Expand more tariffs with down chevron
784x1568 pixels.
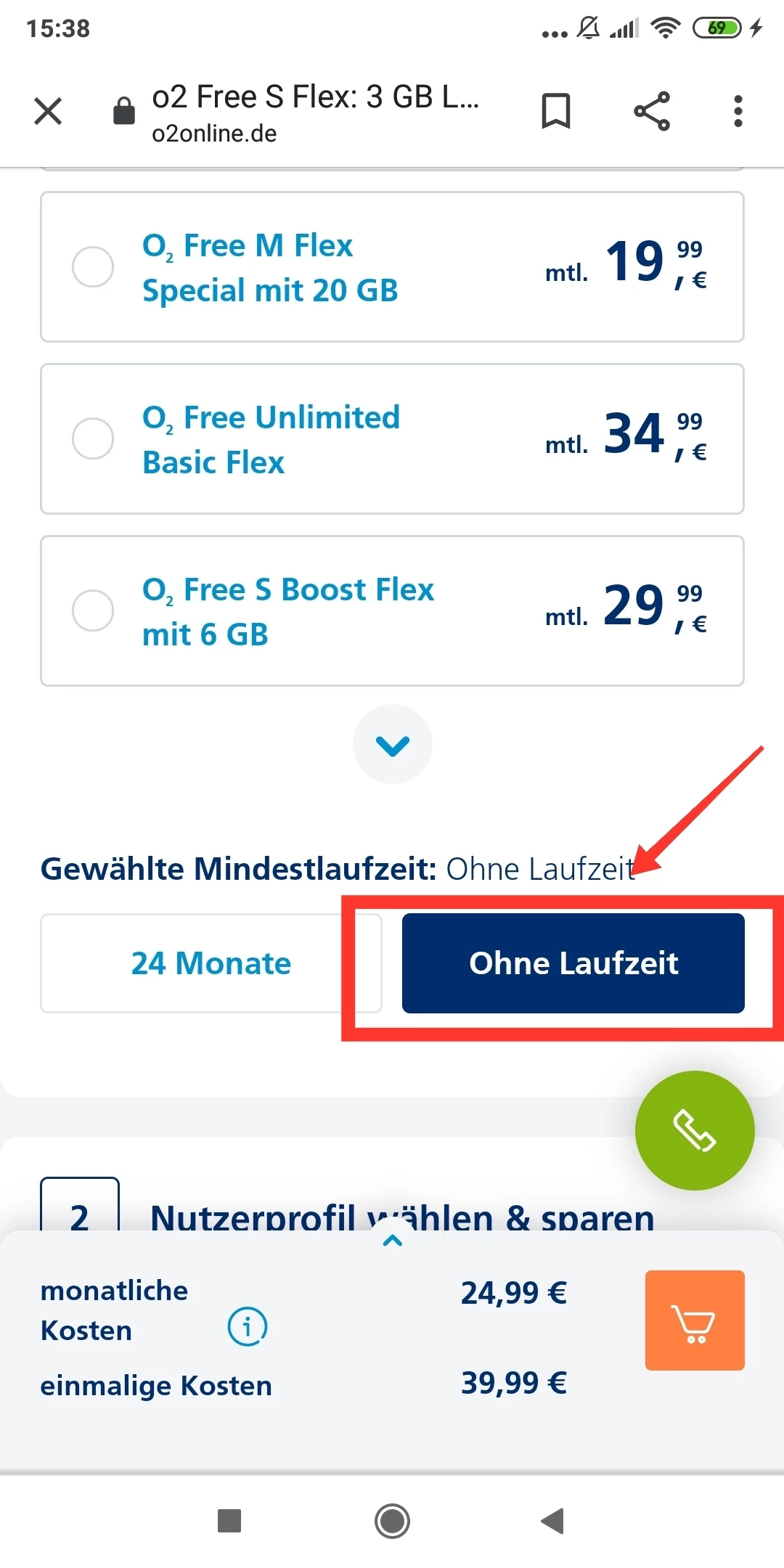pyautogui.click(x=393, y=744)
